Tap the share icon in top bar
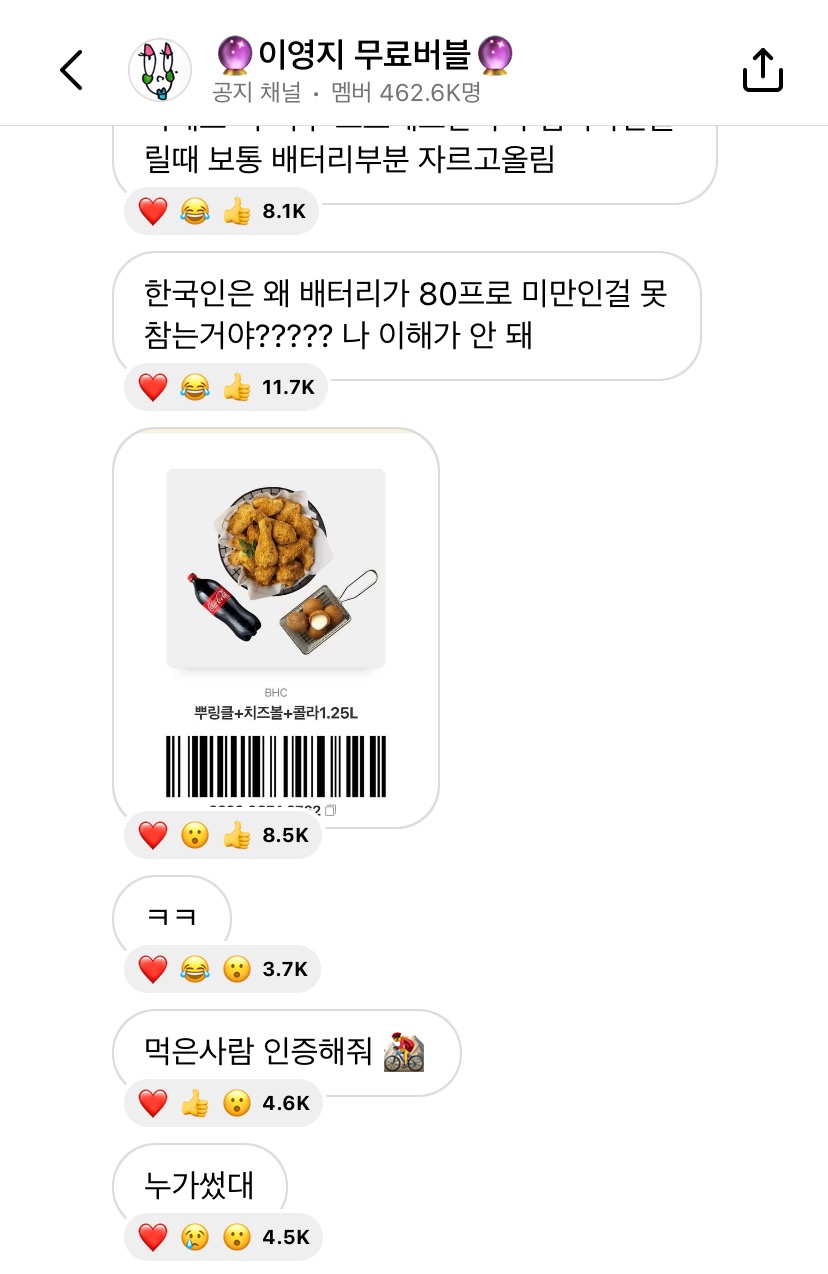The image size is (828, 1274). [x=762, y=69]
